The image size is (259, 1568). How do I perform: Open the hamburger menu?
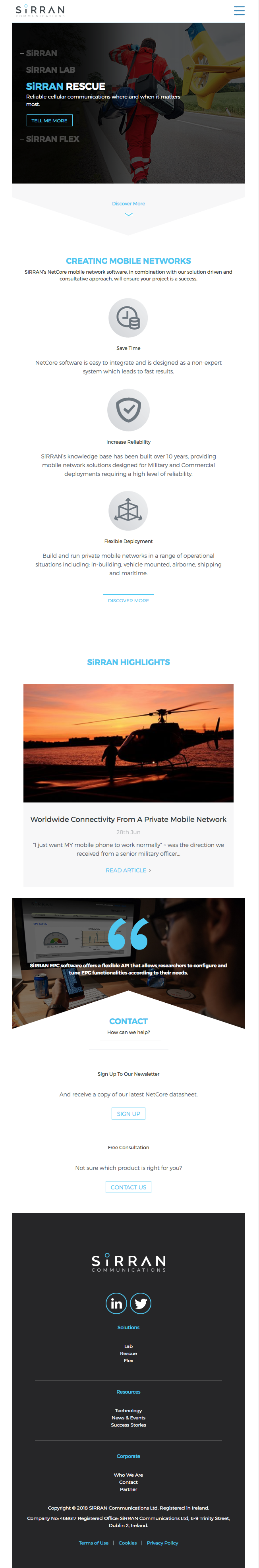click(239, 10)
